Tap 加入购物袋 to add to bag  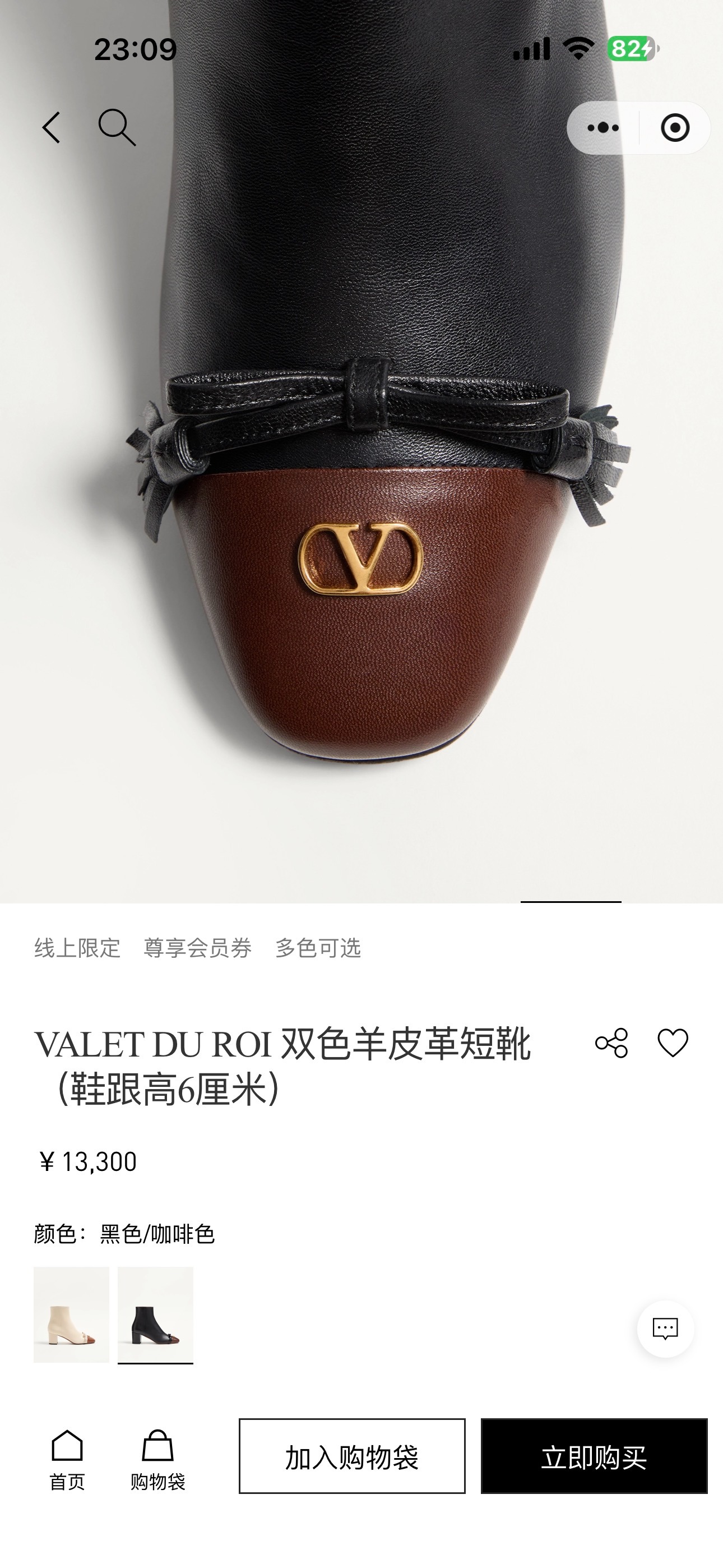pos(352,1456)
